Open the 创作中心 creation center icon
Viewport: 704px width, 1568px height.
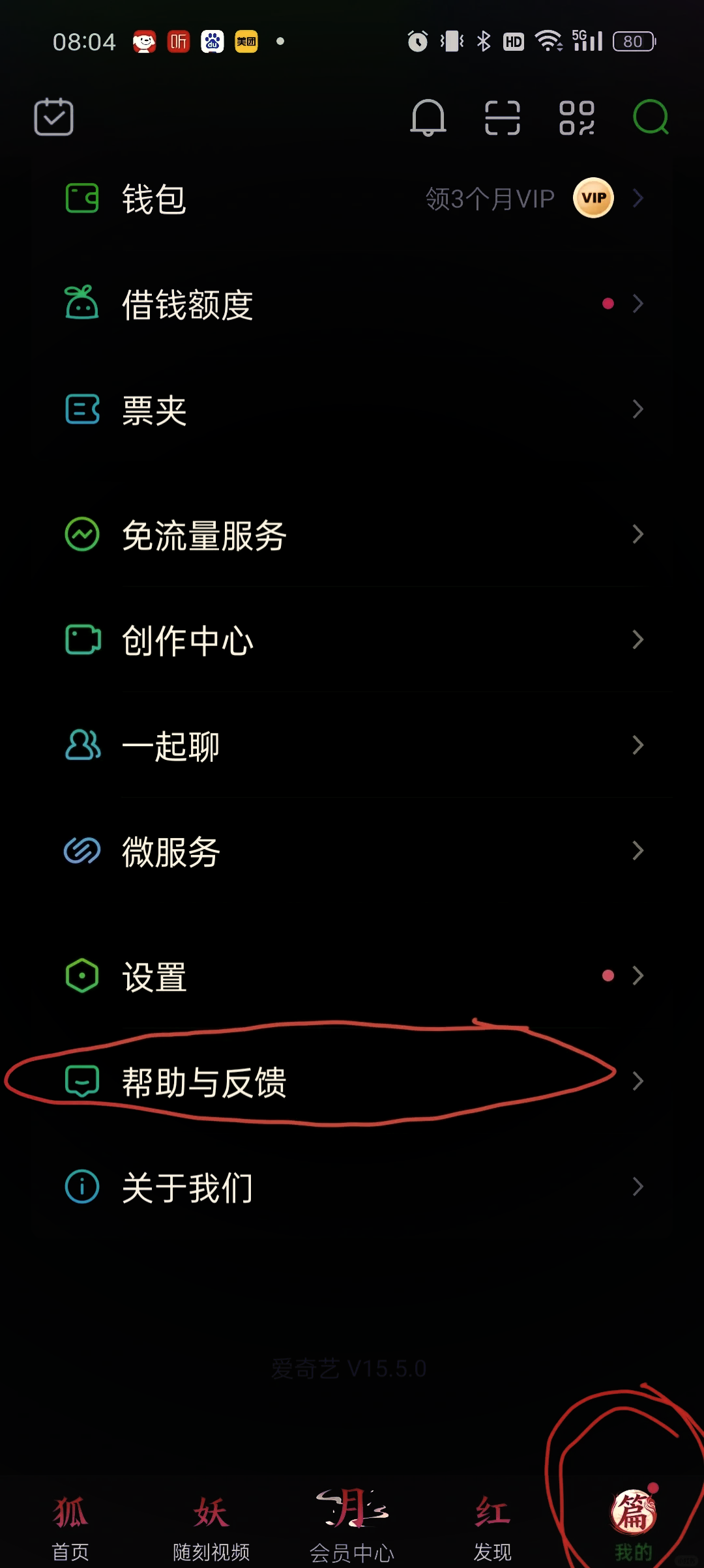(82, 641)
